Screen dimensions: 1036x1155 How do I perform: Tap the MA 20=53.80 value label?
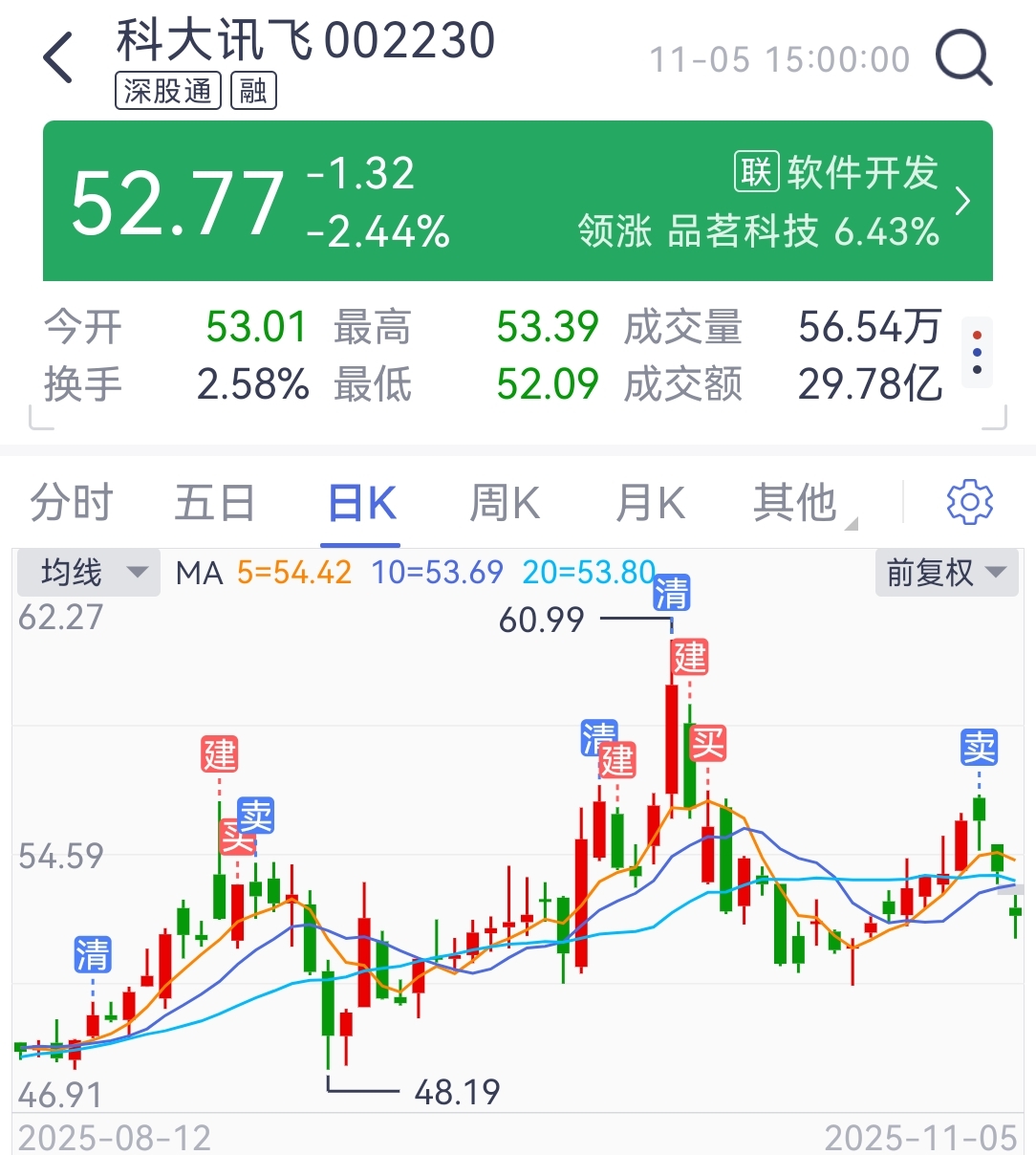point(588,572)
